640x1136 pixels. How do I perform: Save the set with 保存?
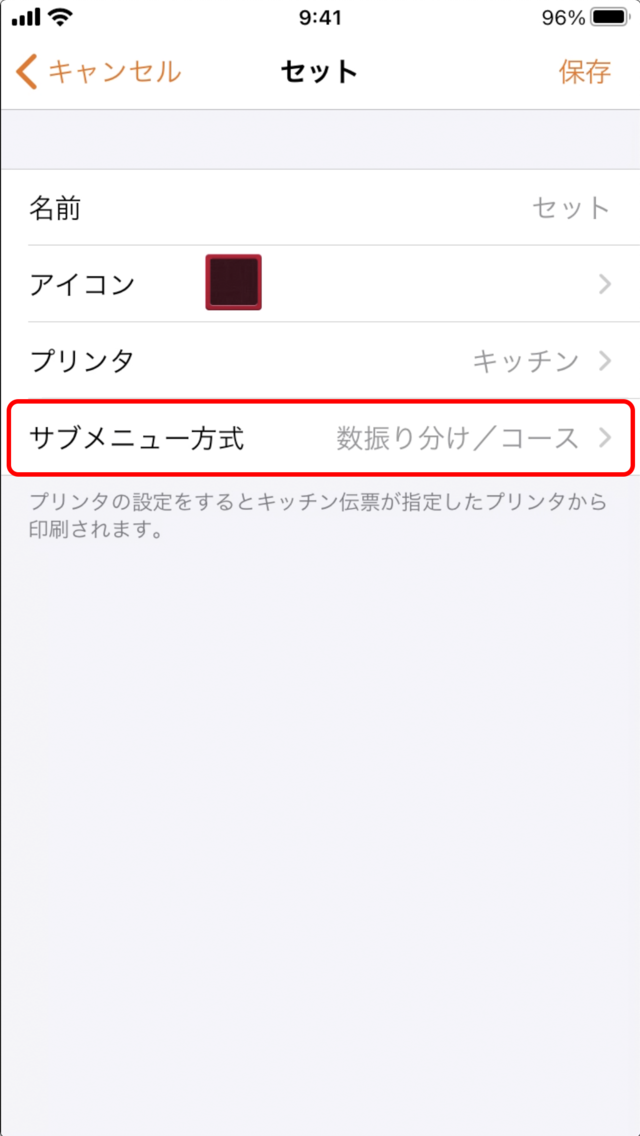585,72
